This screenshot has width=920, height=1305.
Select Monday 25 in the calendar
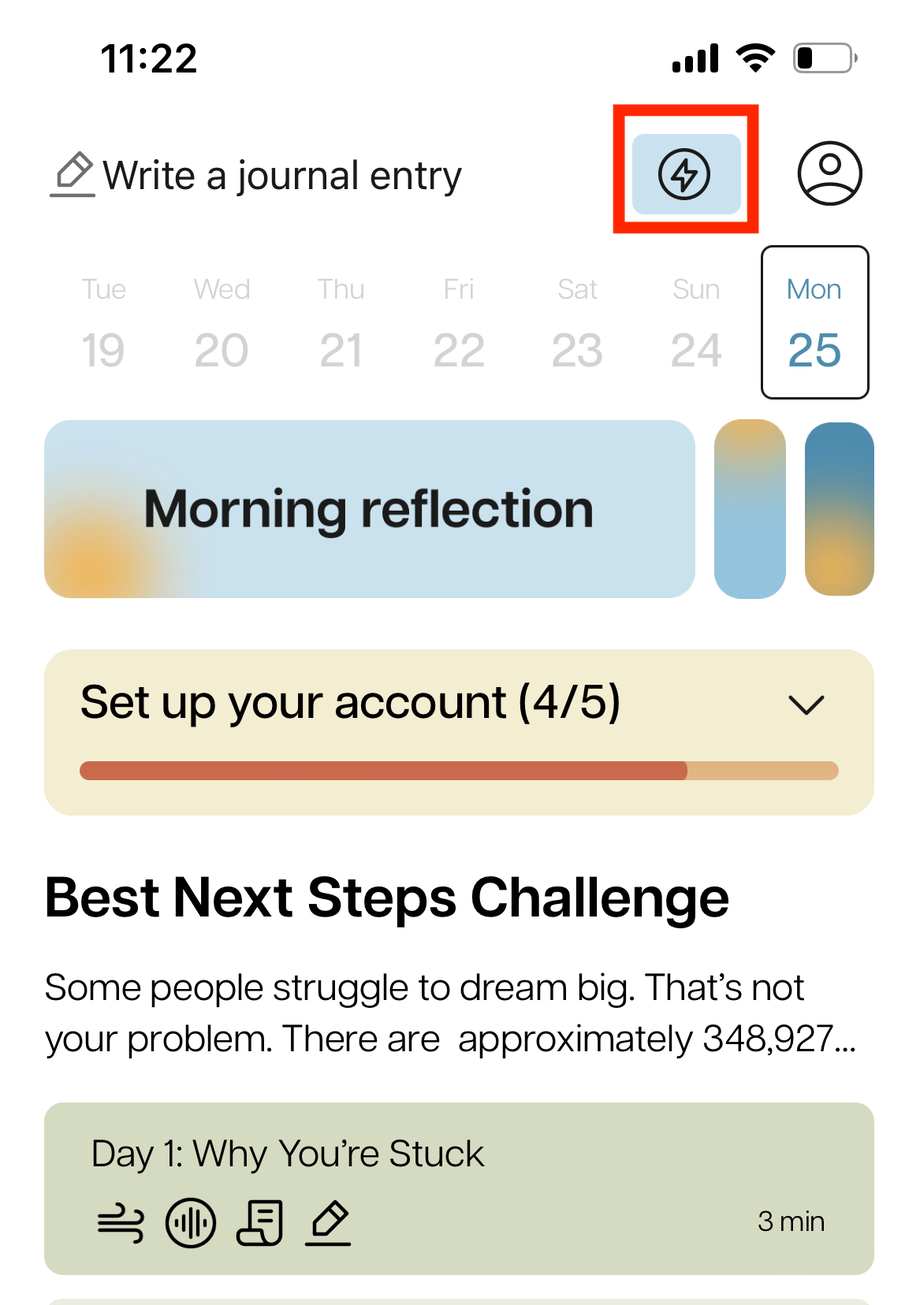(x=814, y=323)
